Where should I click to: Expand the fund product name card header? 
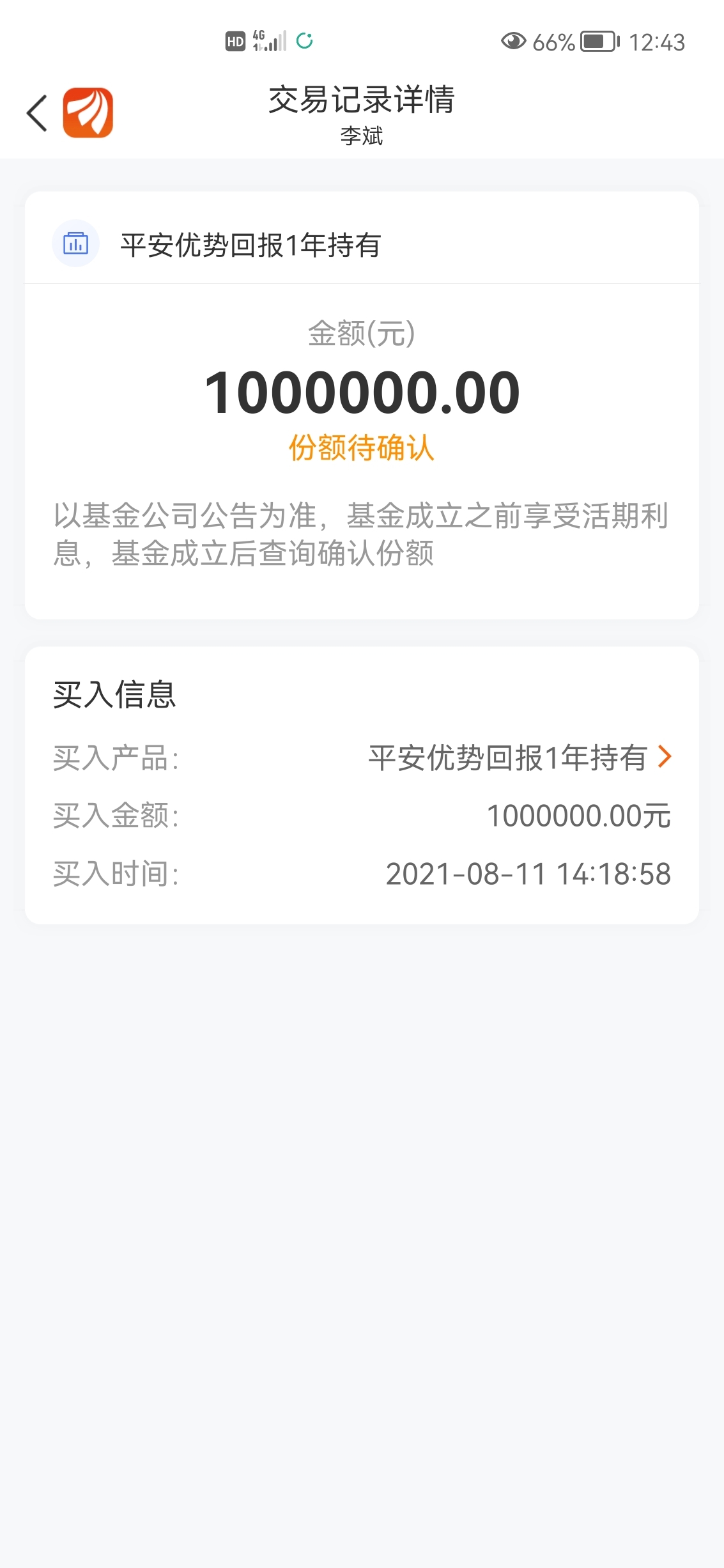click(249, 245)
